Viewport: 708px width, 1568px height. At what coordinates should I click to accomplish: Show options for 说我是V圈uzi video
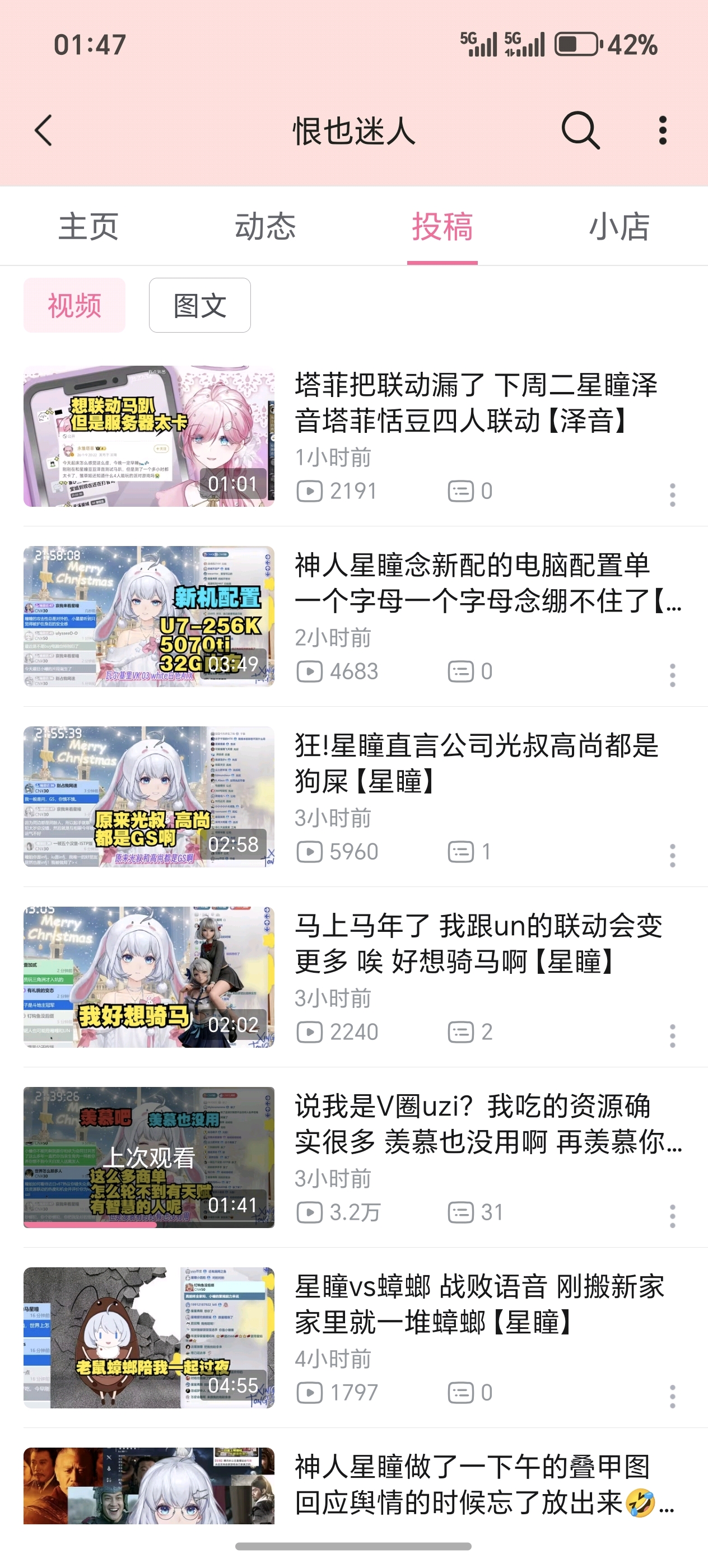click(672, 1216)
